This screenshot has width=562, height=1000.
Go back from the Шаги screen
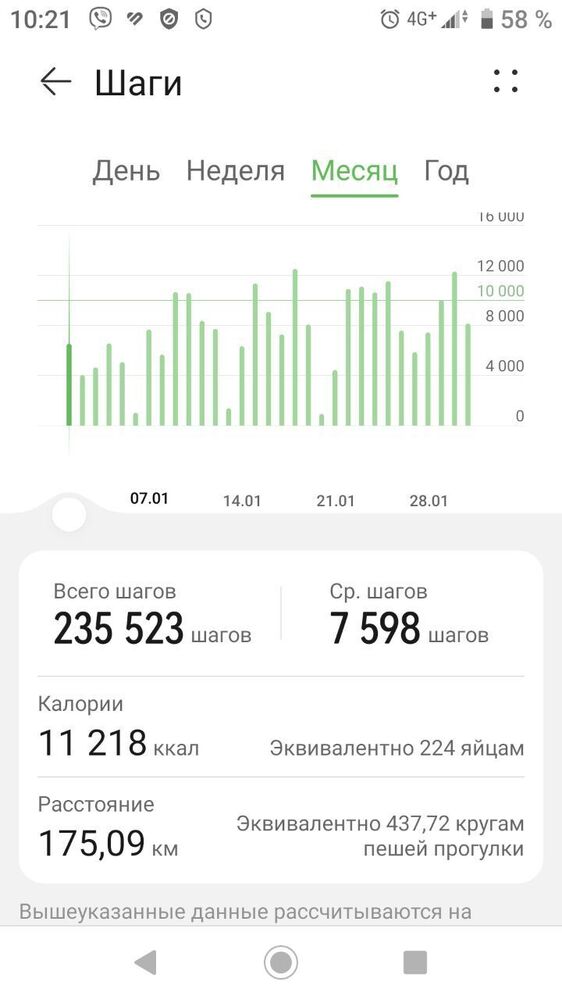tap(55, 82)
